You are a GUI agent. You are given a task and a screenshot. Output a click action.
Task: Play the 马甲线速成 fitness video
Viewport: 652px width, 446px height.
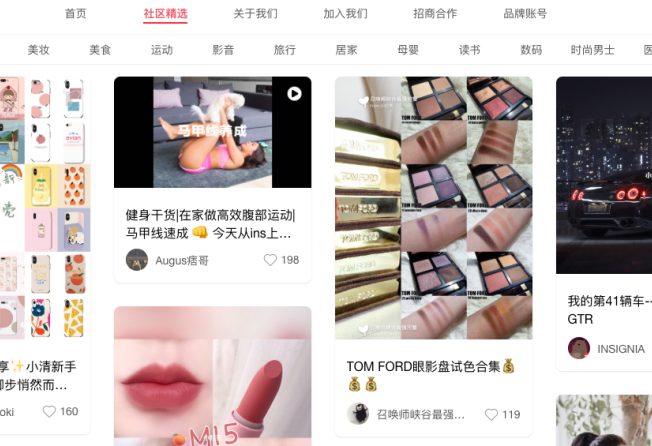(x=294, y=94)
